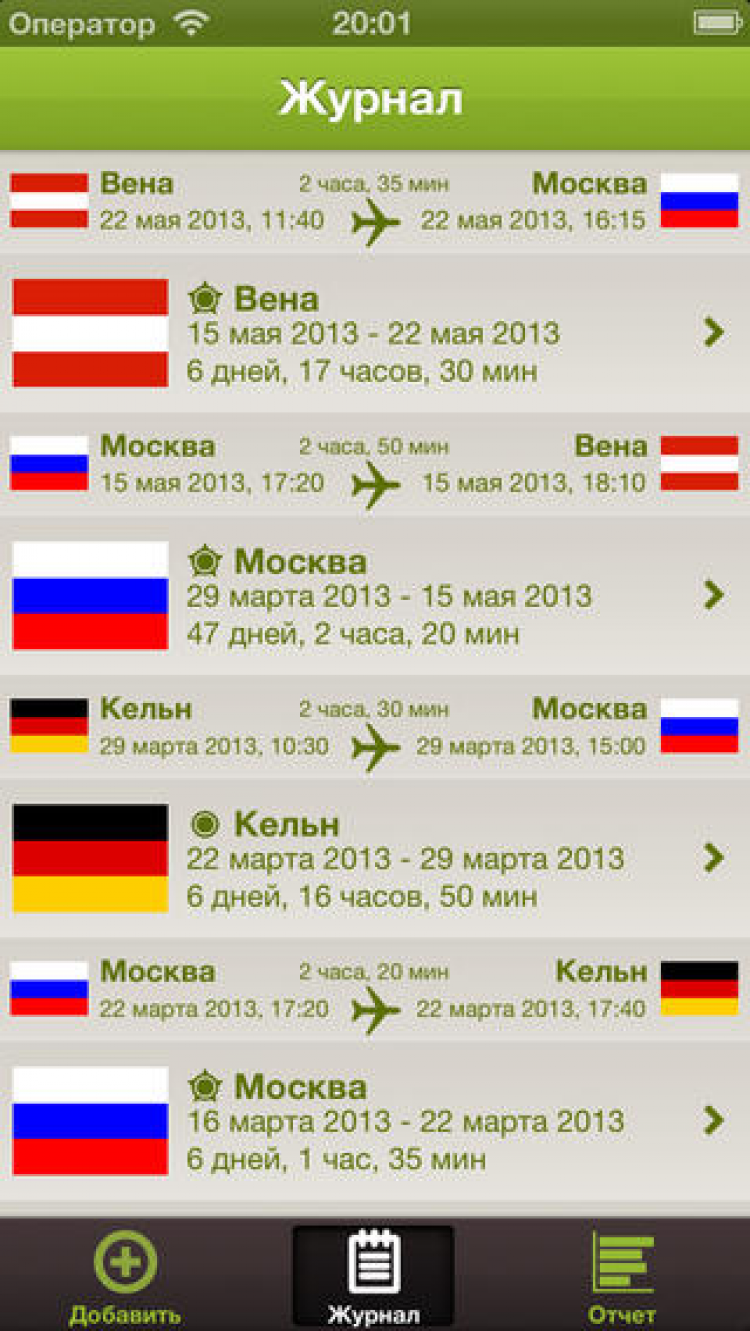Screen dimensions: 750x1331
Task: Open the Кельн to Москва flight on 29 марта
Action: click(375, 727)
